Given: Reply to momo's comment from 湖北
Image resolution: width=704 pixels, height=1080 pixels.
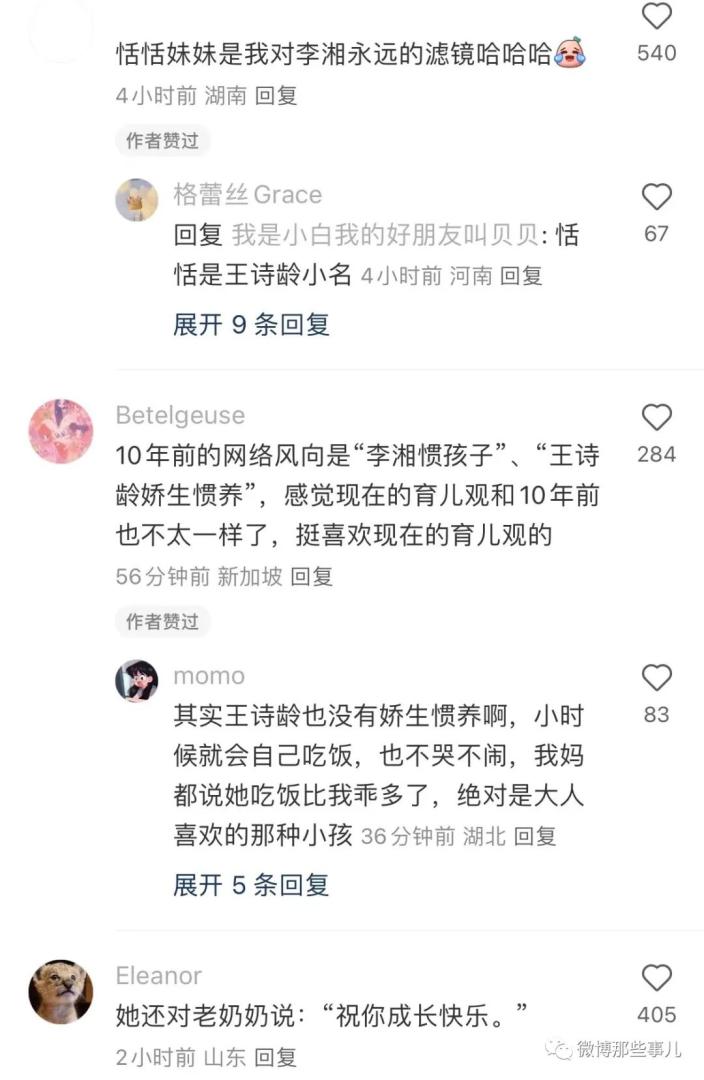Looking at the screenshot, I should (x=535, y=836).
